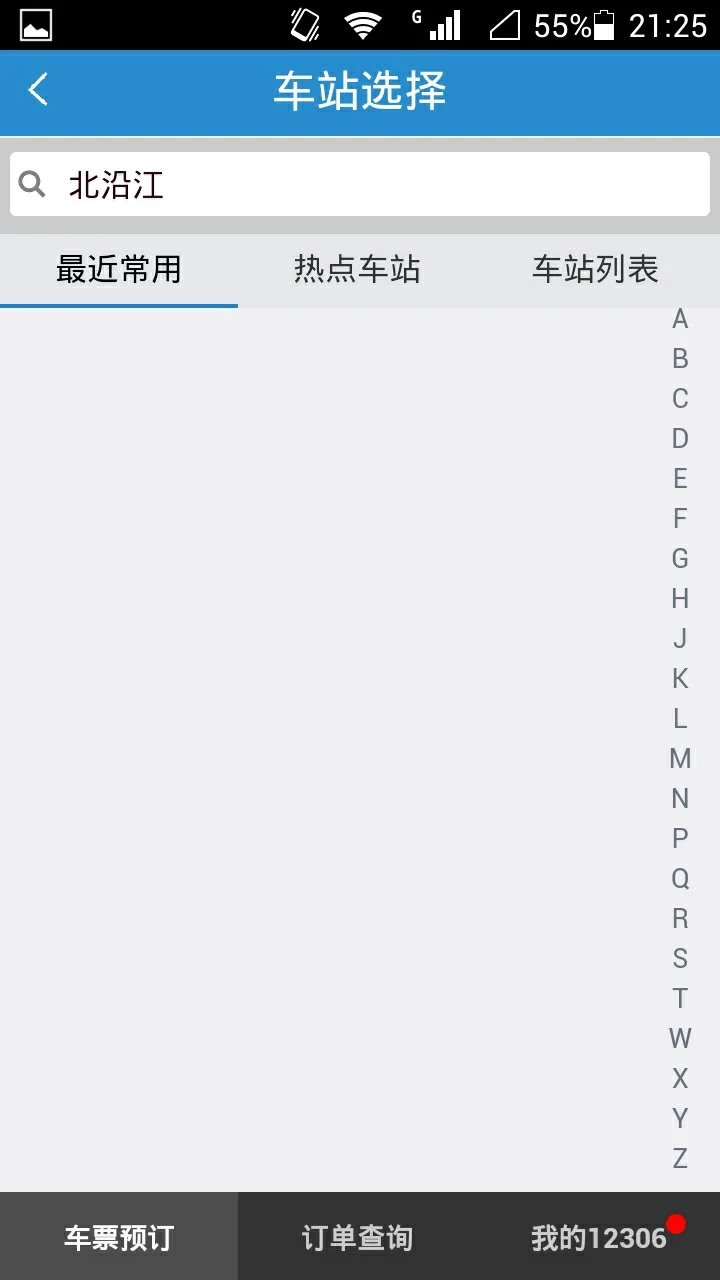Image resolution: width=720 pixels, height=1280 pixels.
Task: Jump to letter A in the index
Action: pyautogui.click(x=680, y=319)
